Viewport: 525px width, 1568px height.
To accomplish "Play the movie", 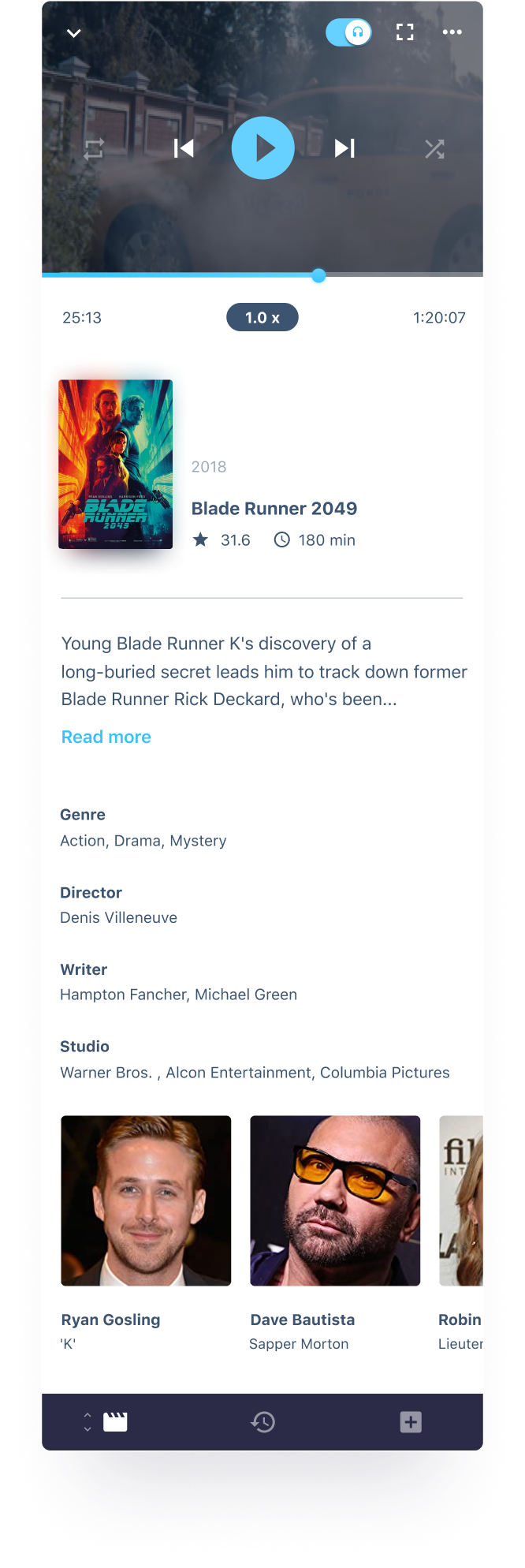I will click(262, 148).
